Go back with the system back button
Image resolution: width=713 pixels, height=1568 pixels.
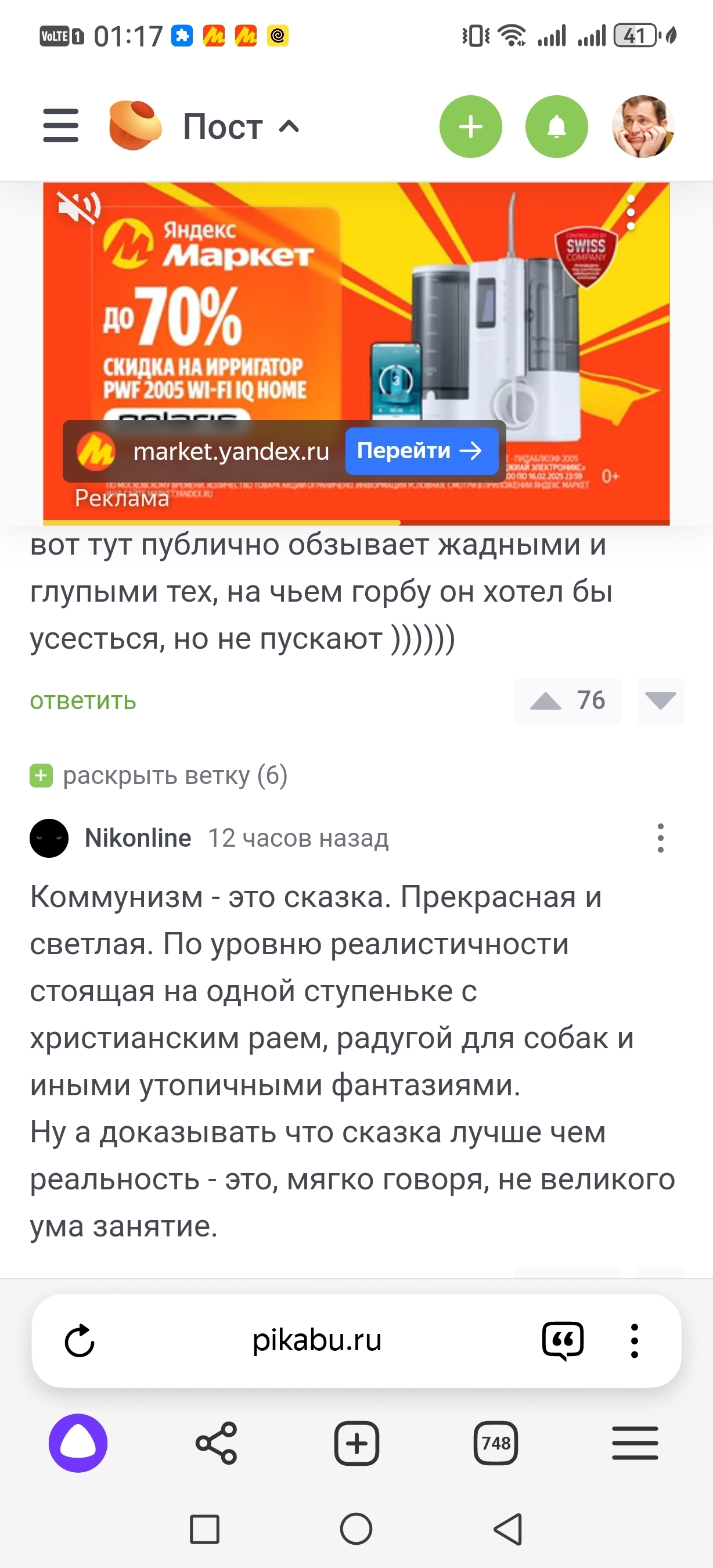pyautogui.click(x=508, y=1529)
